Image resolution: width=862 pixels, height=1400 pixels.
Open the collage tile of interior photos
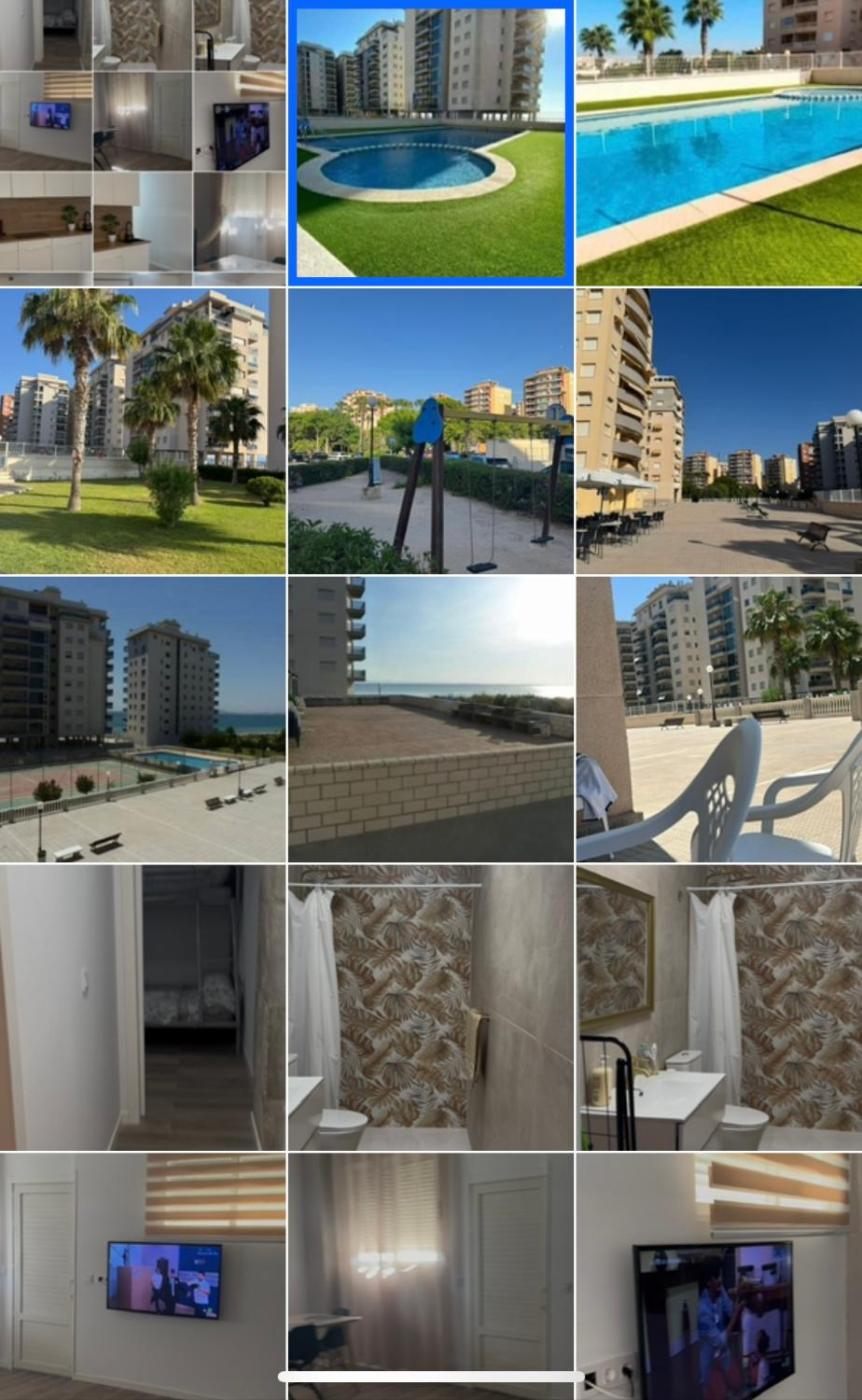pos(142,142)
